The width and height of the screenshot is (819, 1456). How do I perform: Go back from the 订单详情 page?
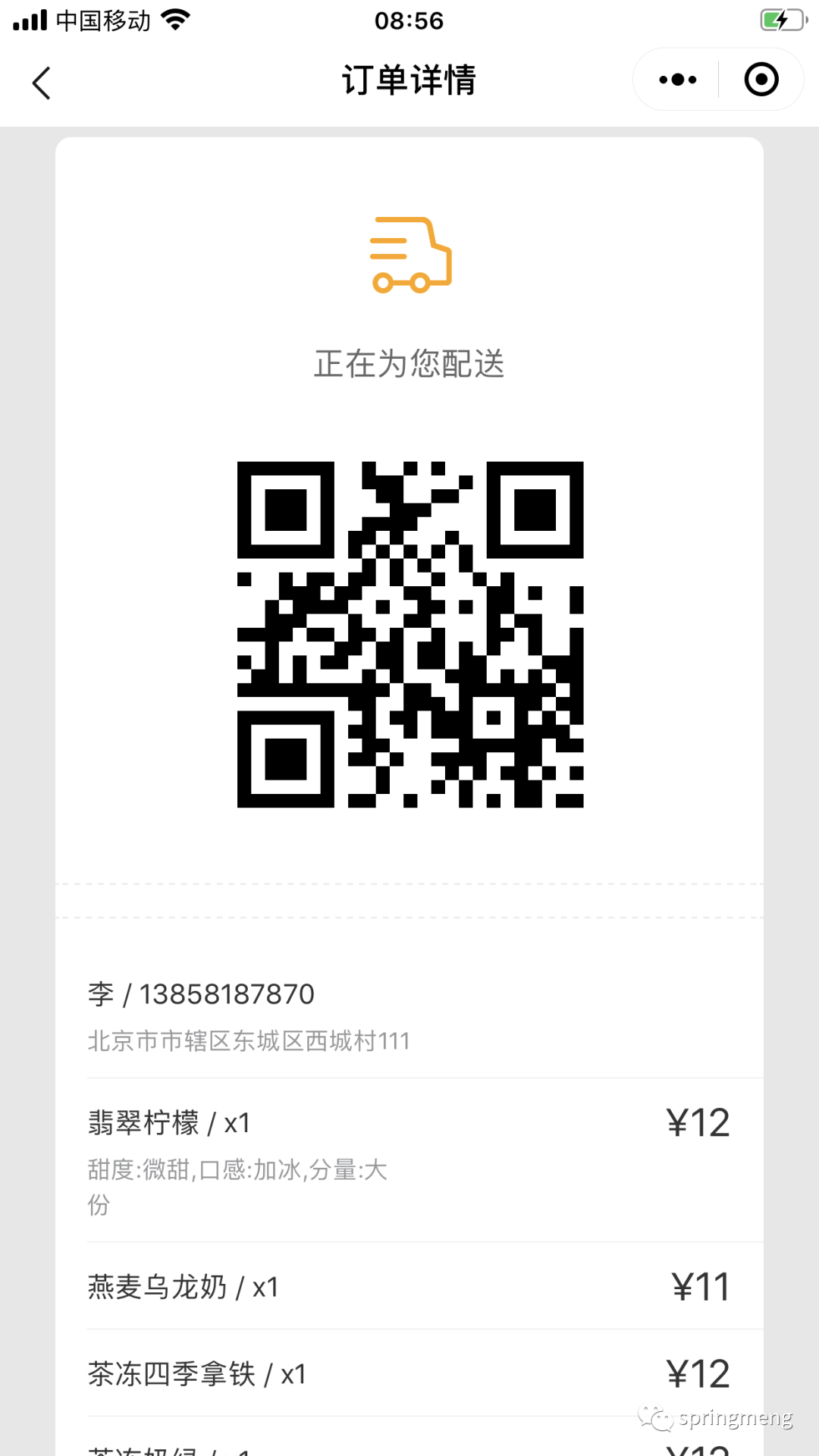point(42,83)
